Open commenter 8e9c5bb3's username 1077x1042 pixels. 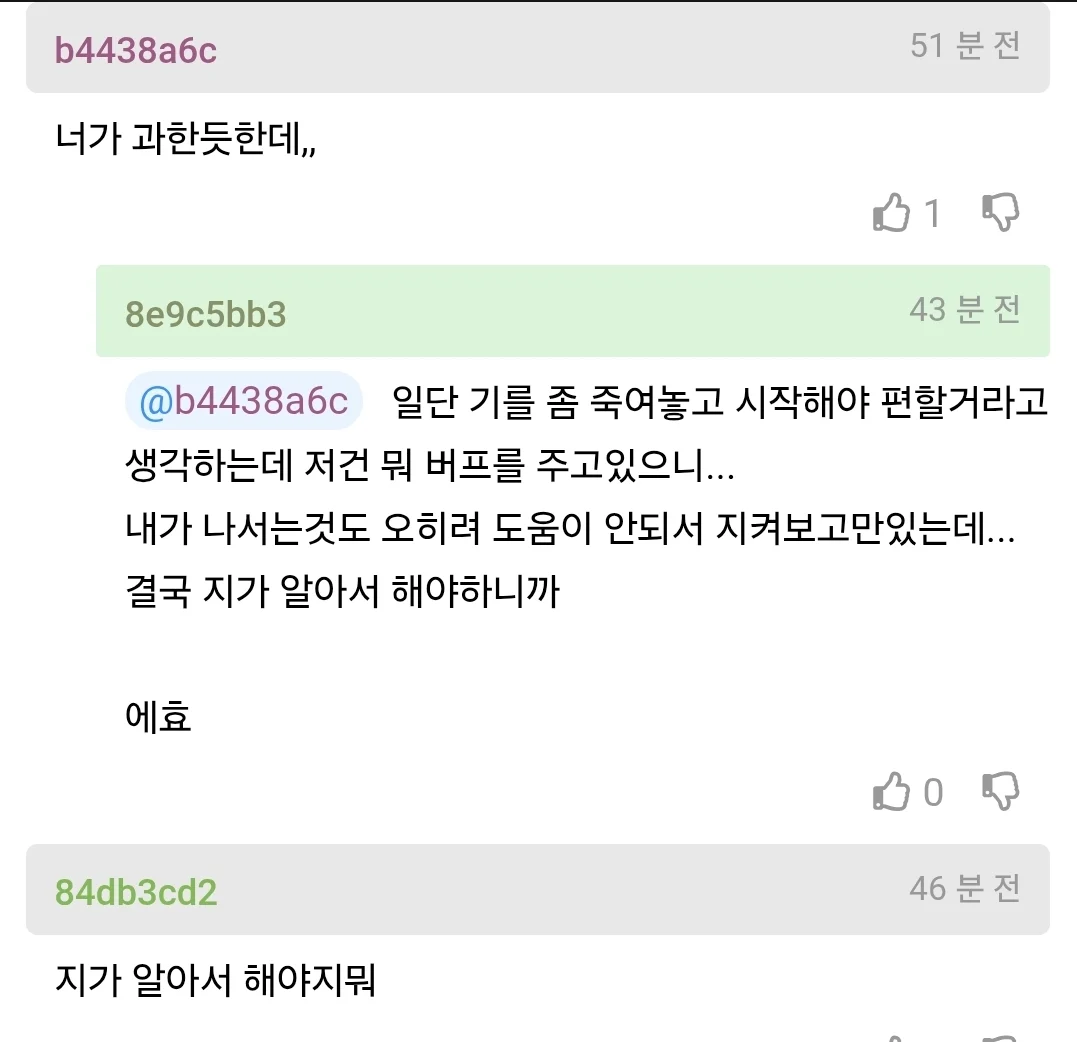click(205, 314)
